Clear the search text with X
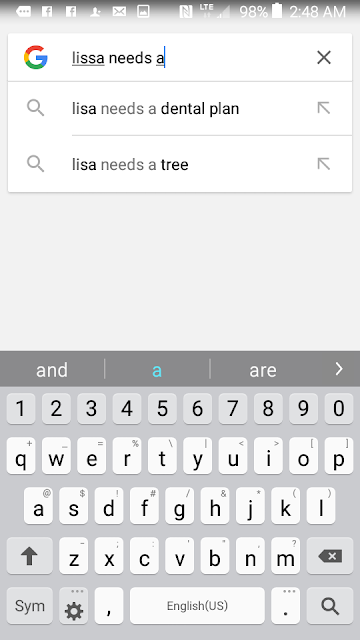Viewport: 360px width, 640px height. click(x=324, y=58)
